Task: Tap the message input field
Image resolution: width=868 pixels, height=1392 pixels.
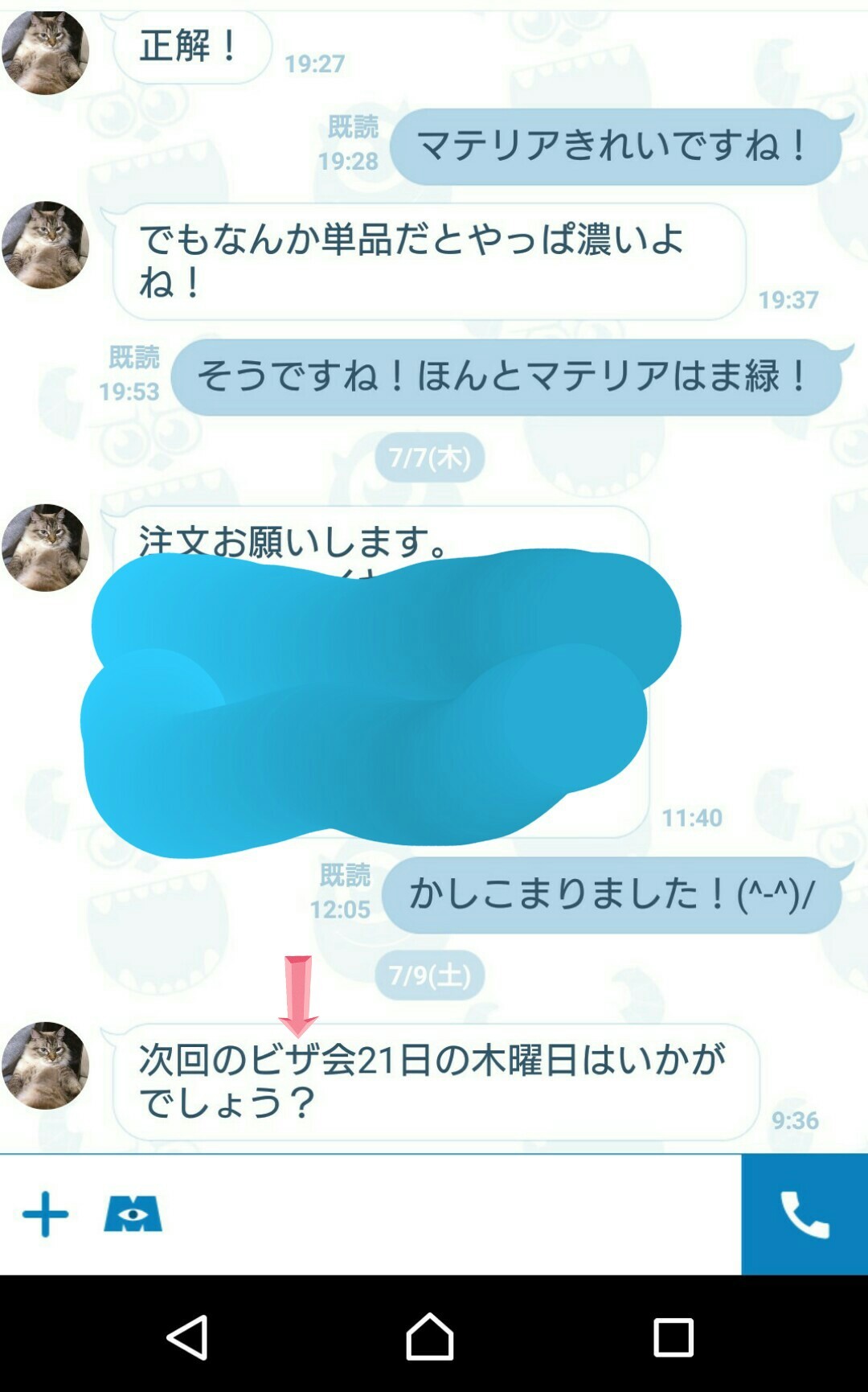Action: tap(450, 1213)
